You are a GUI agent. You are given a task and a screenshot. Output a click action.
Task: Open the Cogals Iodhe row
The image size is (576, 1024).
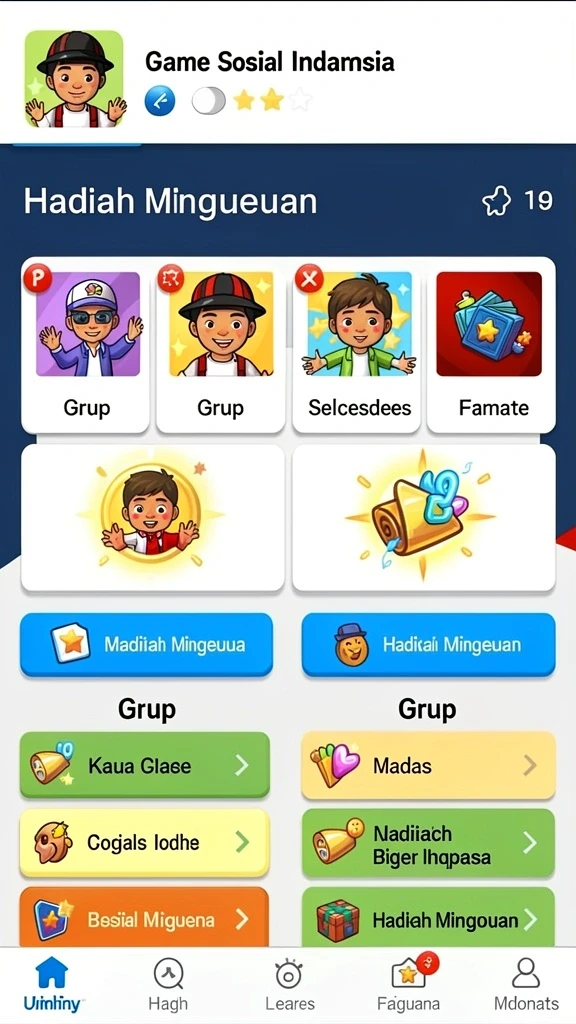(144, 842)
